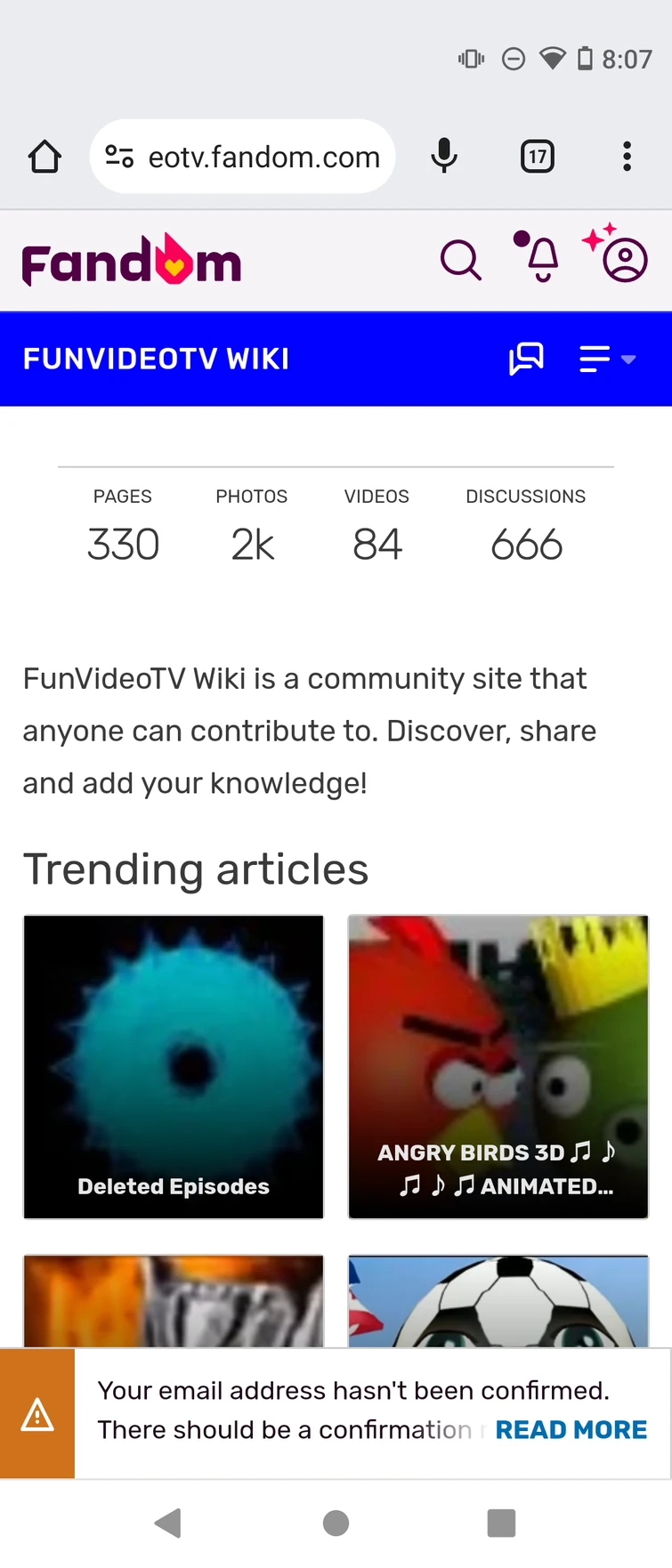Tap the address bar showing eotv.fandom.com
Image resolution: width=672 pixels, height=1568 pixels.
click(263, 157)
